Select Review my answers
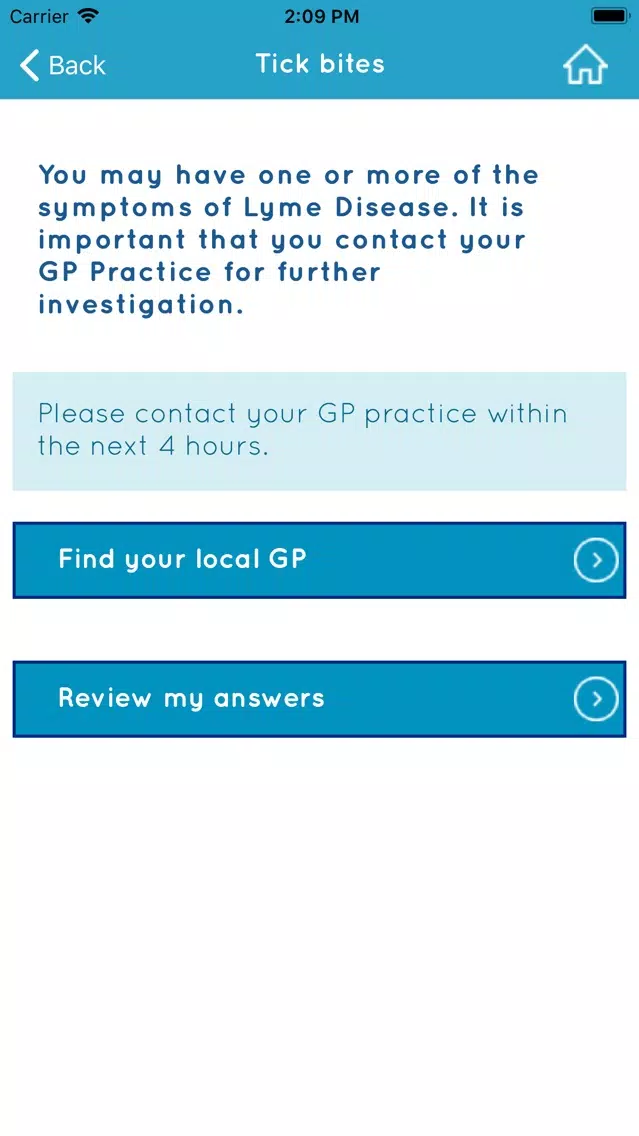 320,699
